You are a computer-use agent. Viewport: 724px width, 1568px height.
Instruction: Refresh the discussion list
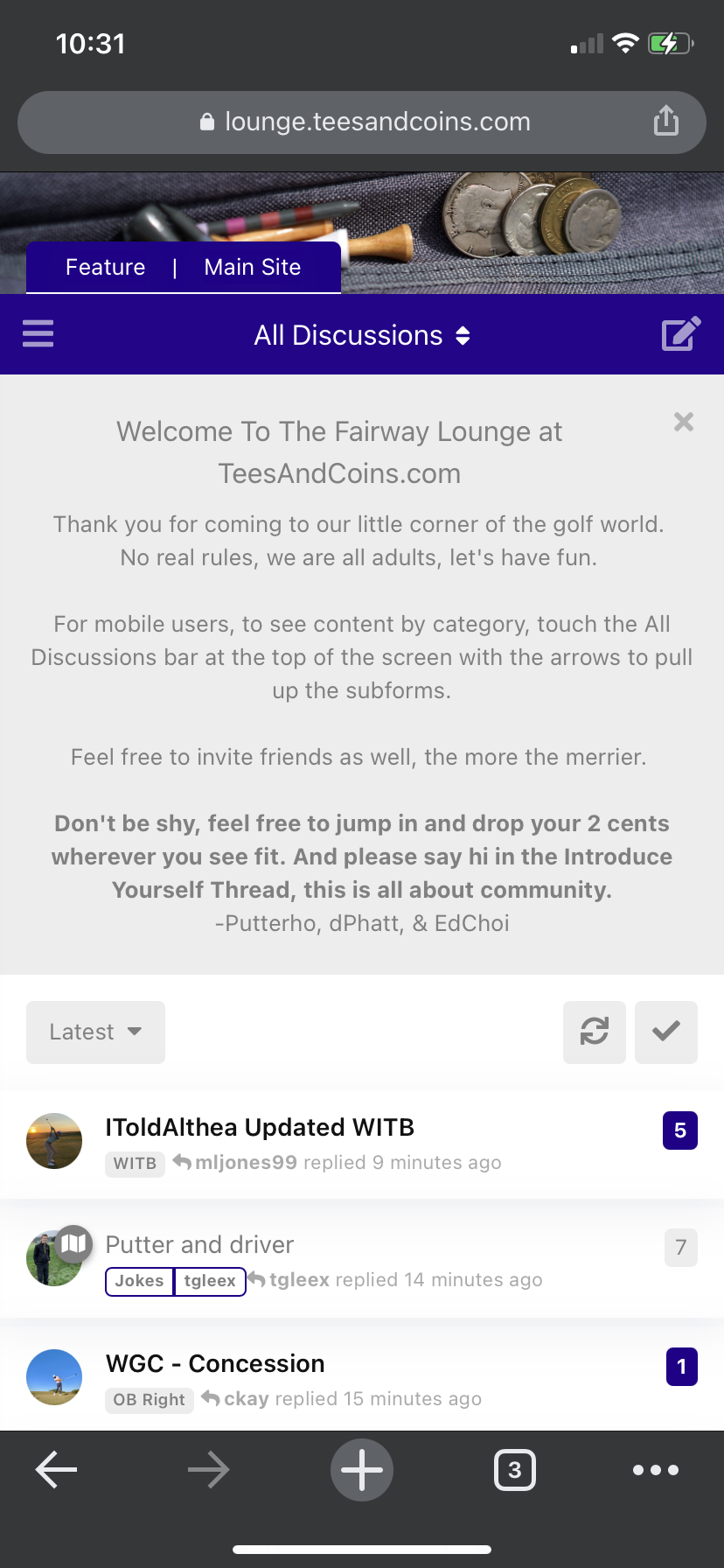594,1032
